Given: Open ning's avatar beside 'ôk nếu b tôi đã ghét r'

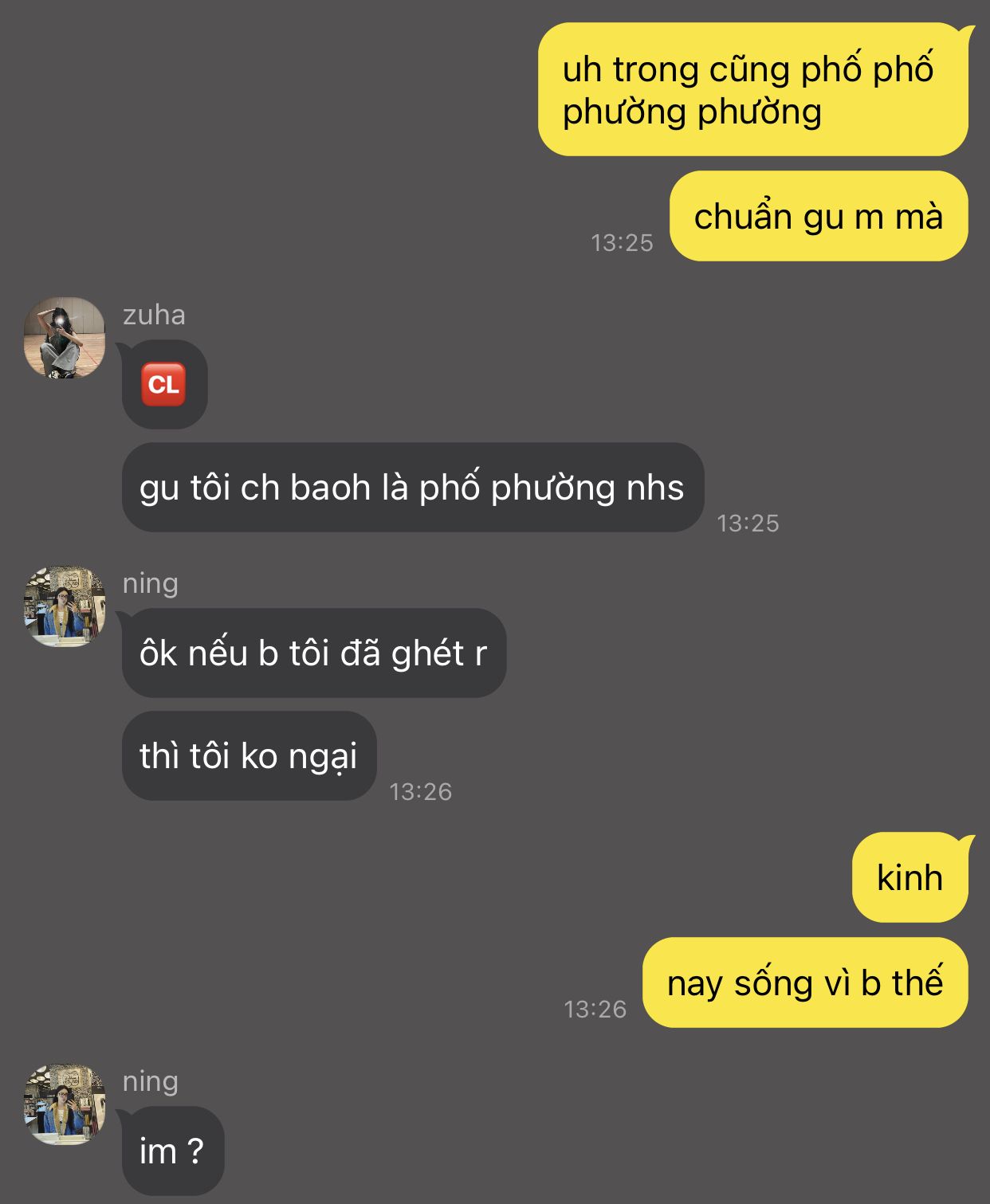Looking at the screenshot, I should pyautogui.click(x=65, y=606).
